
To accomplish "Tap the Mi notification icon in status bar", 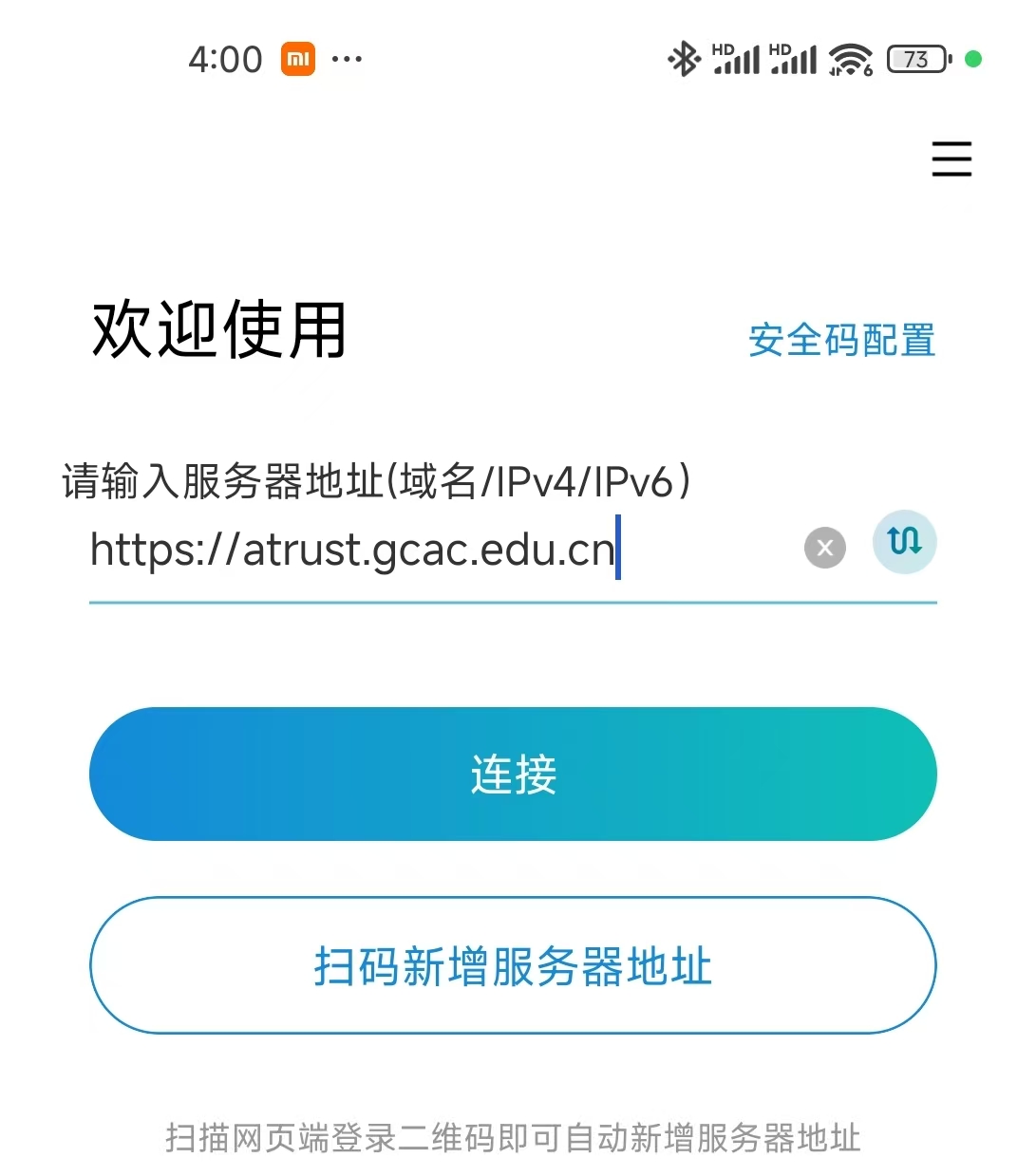I will click(x=295, y=59).
